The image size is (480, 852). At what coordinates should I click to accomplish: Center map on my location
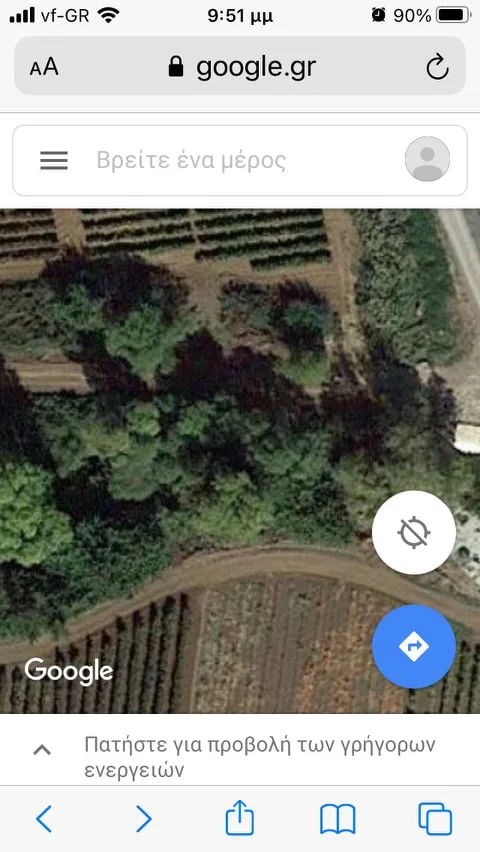pos(414,532)
